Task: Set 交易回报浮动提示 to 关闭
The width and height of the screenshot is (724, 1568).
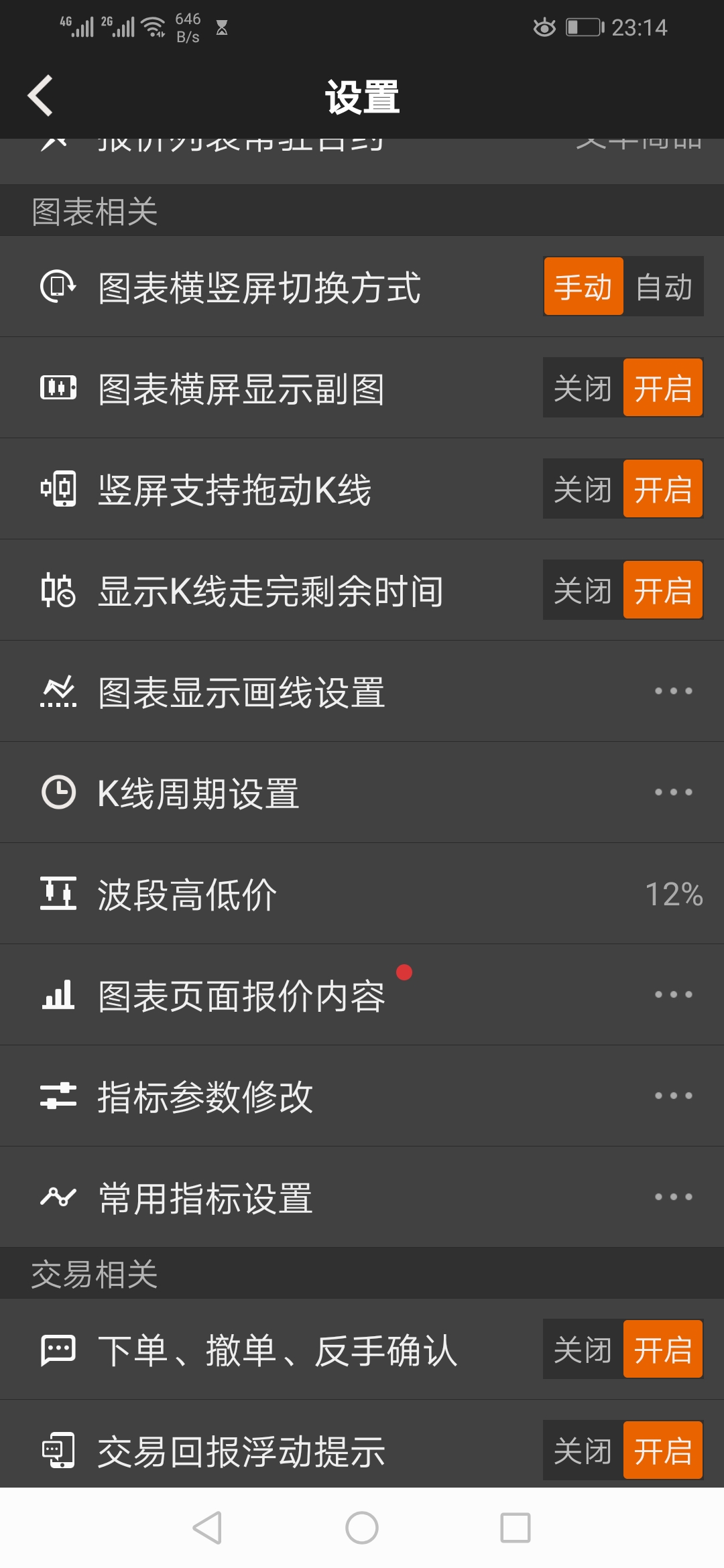Action: point(583,1451)
